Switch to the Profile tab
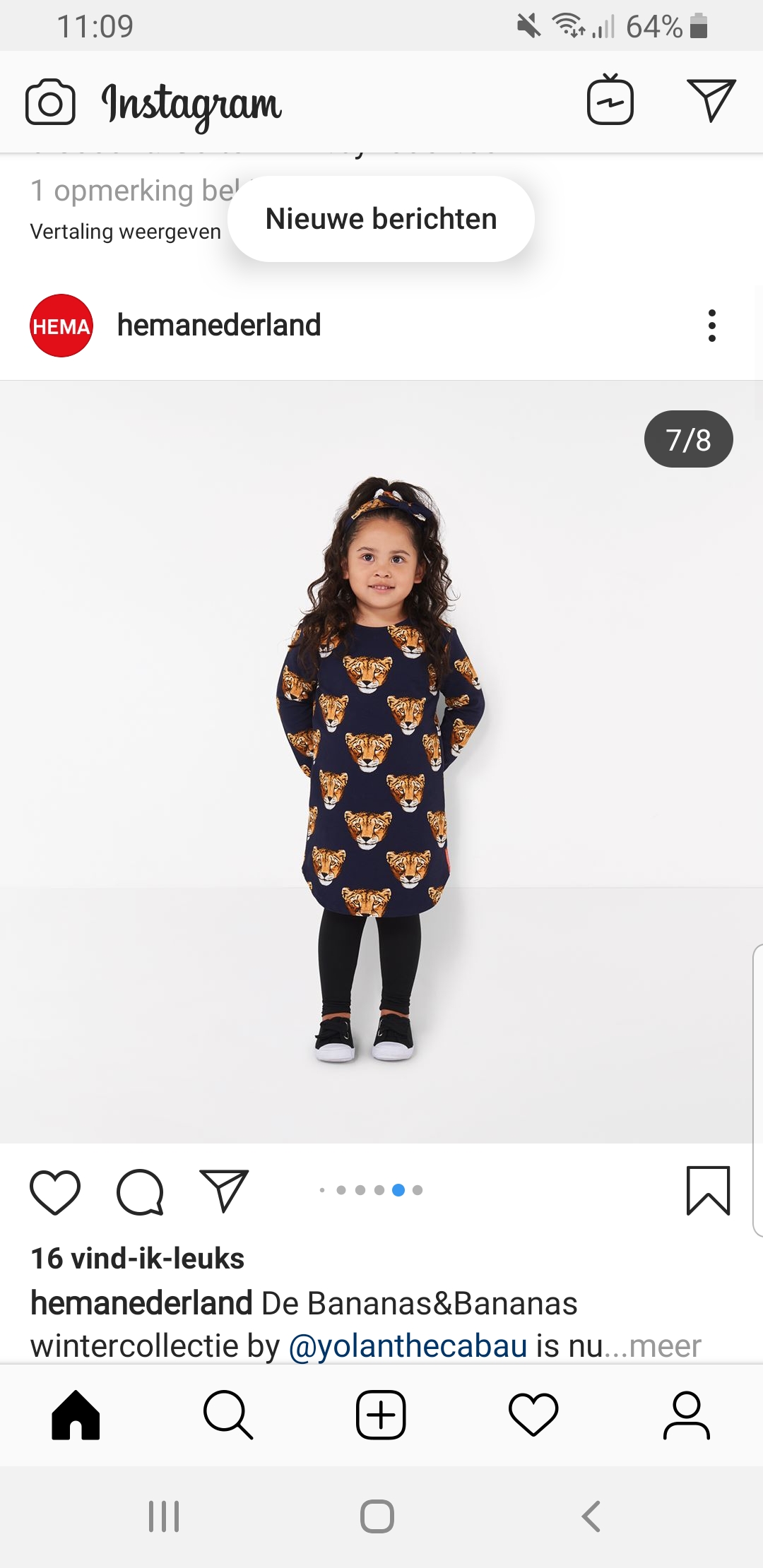Image resolution: width=763 pixels, height=1568 pixels. click(x=686, y=1415)
